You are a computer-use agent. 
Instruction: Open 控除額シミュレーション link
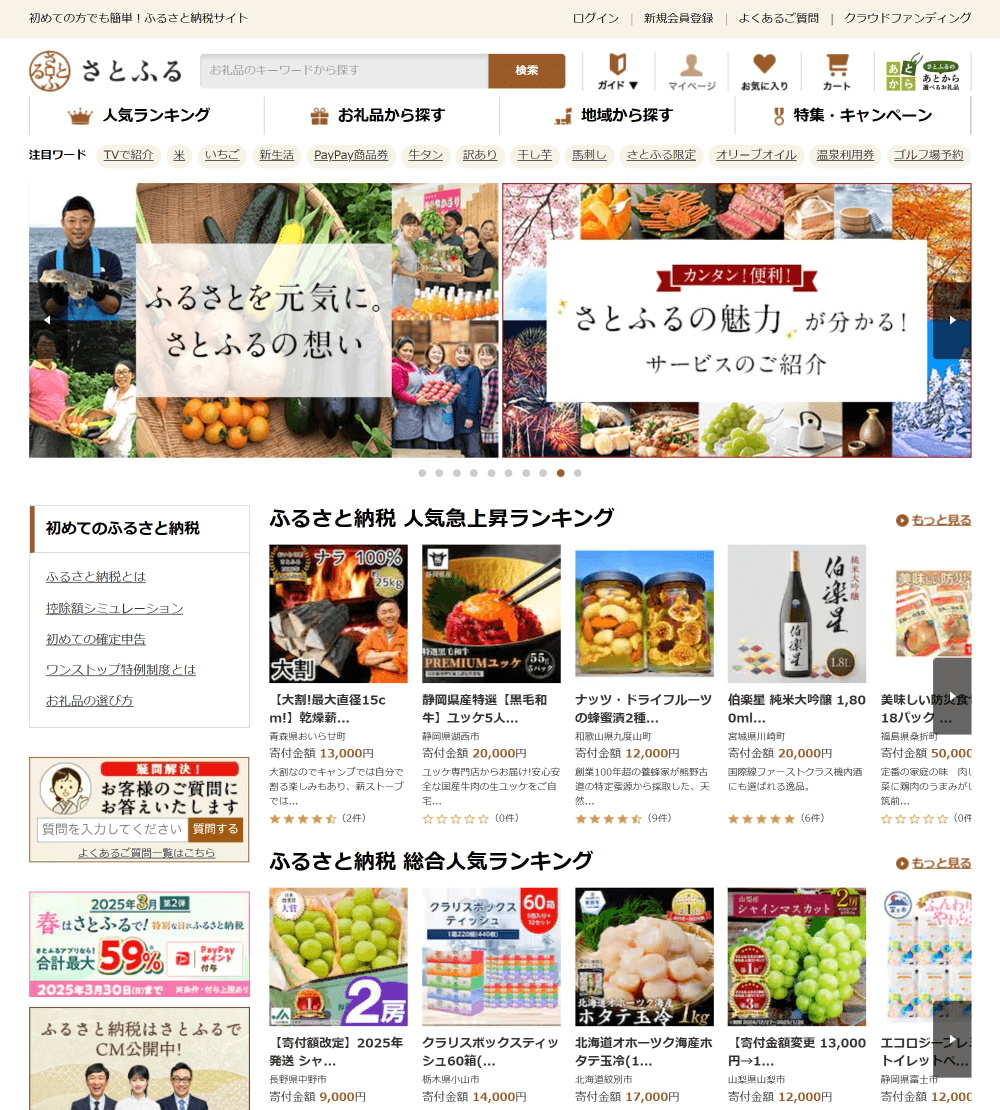pyautogui.click(x=114, y=608)
